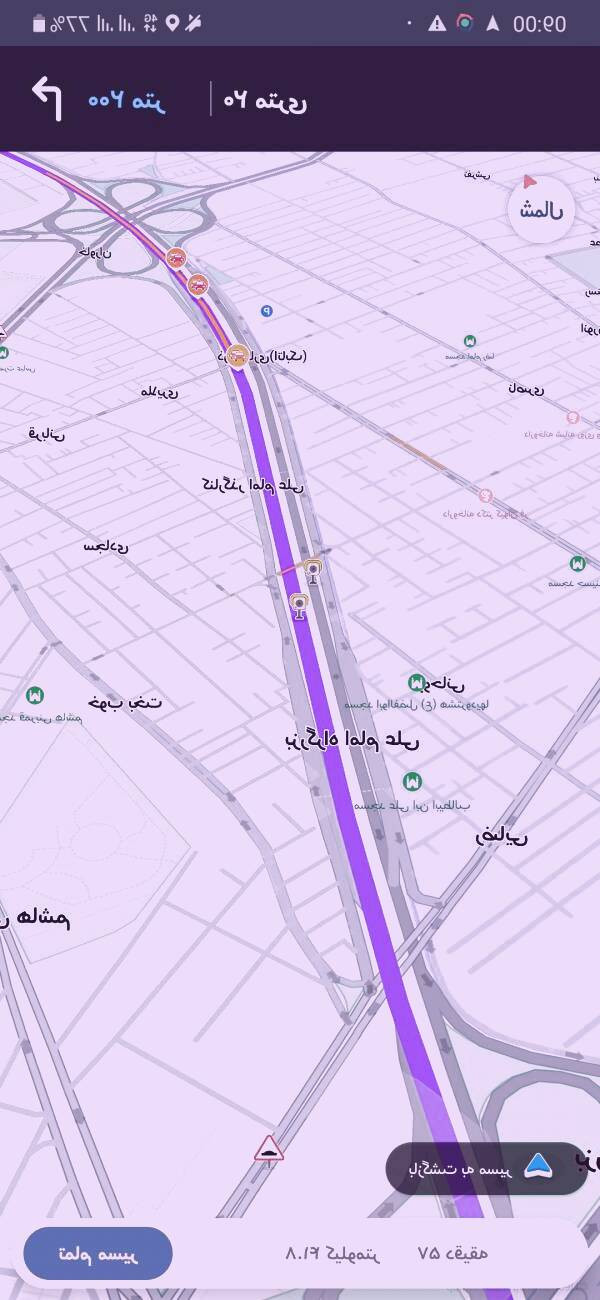
Task: Tap the blue parking marker on the map
Action: (267, 311)
